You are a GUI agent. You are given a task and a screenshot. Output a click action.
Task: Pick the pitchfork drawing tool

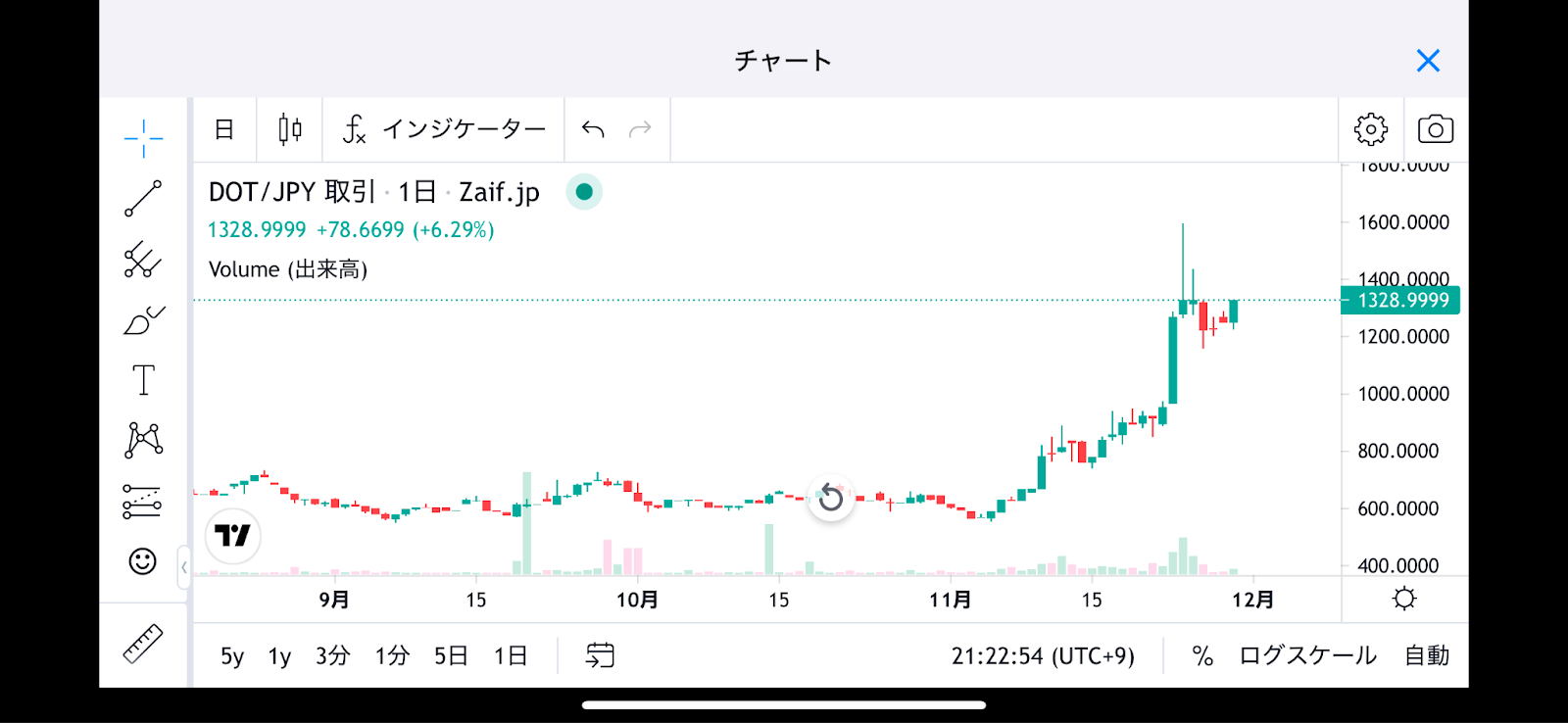click(x=143, y=260)
